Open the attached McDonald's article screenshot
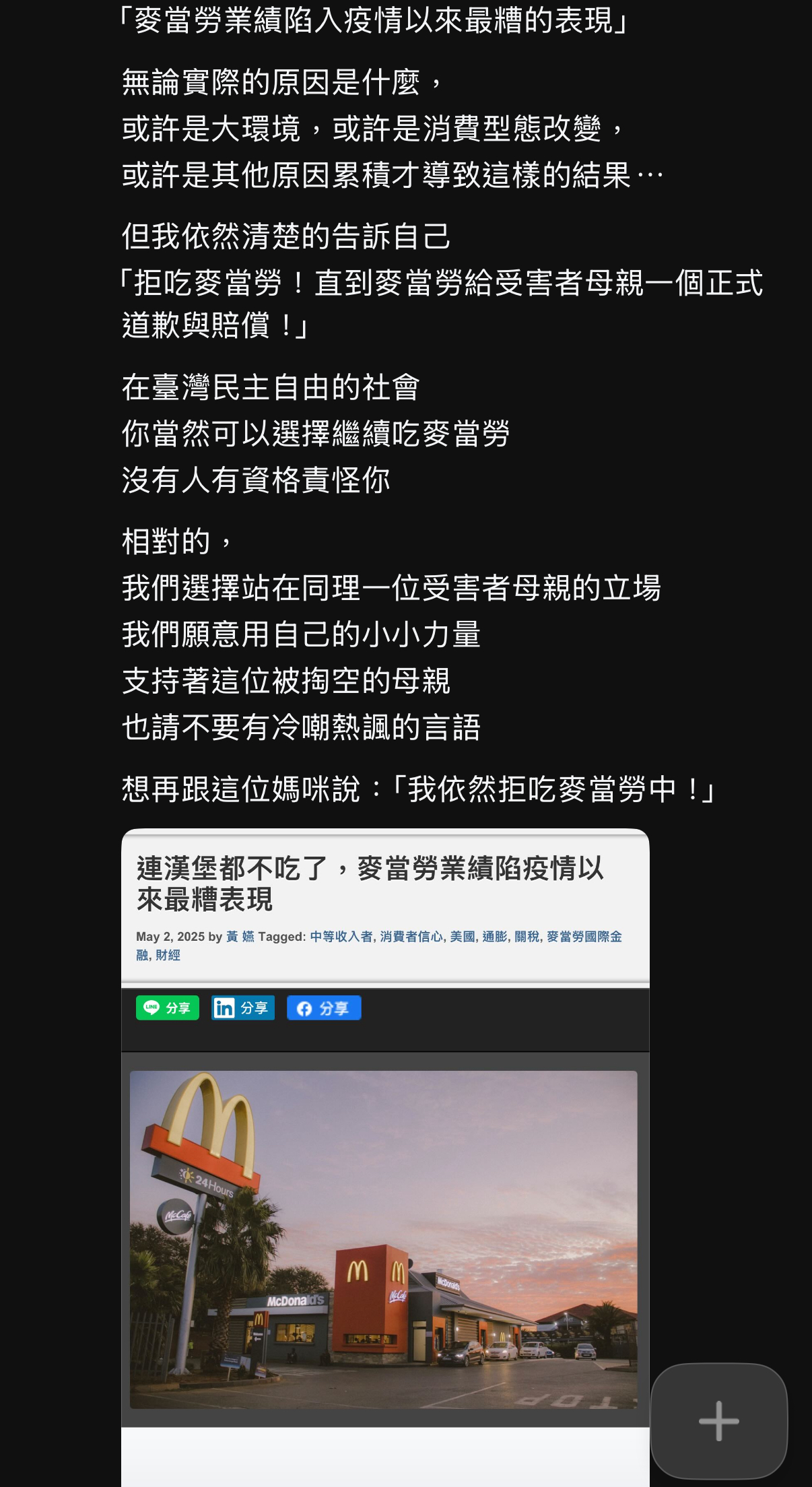This screenshot has height=1487, width=812. point(385,1158)
